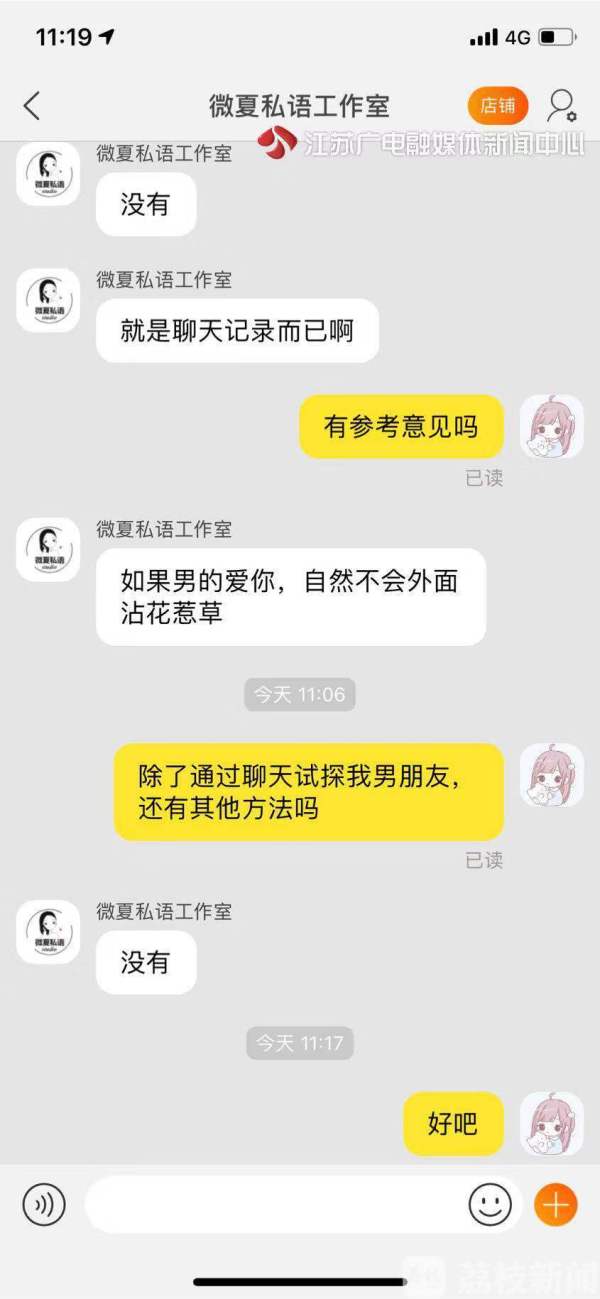Open the plus attachments menu
The image size is (600, 1299).
click(x=556, y=1205)
